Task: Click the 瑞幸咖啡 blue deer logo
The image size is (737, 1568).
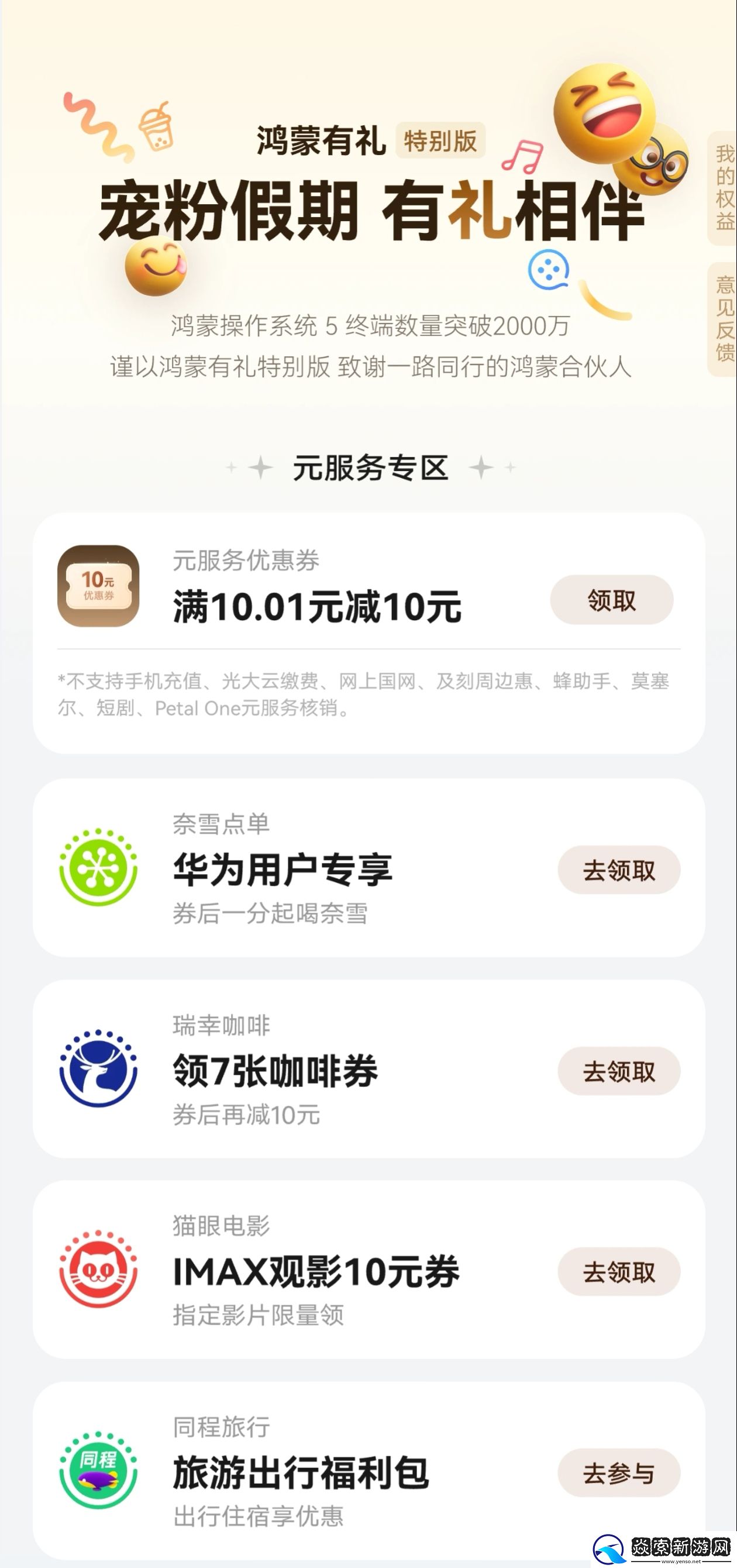Action: (x=99, y=1072)
